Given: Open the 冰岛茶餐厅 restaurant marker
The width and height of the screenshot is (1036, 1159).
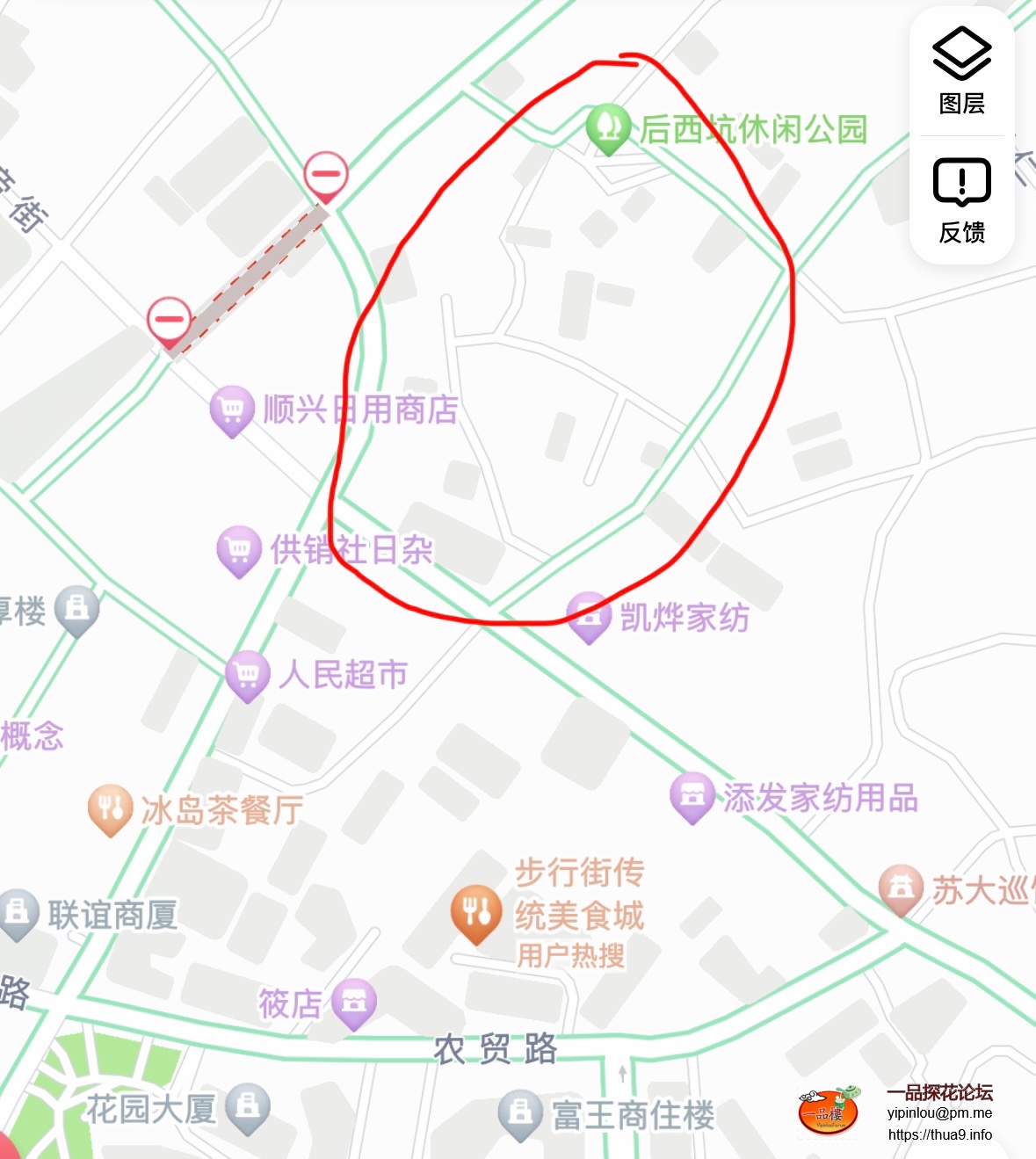Looking at the screenshot, I should (x=110, y=809).
